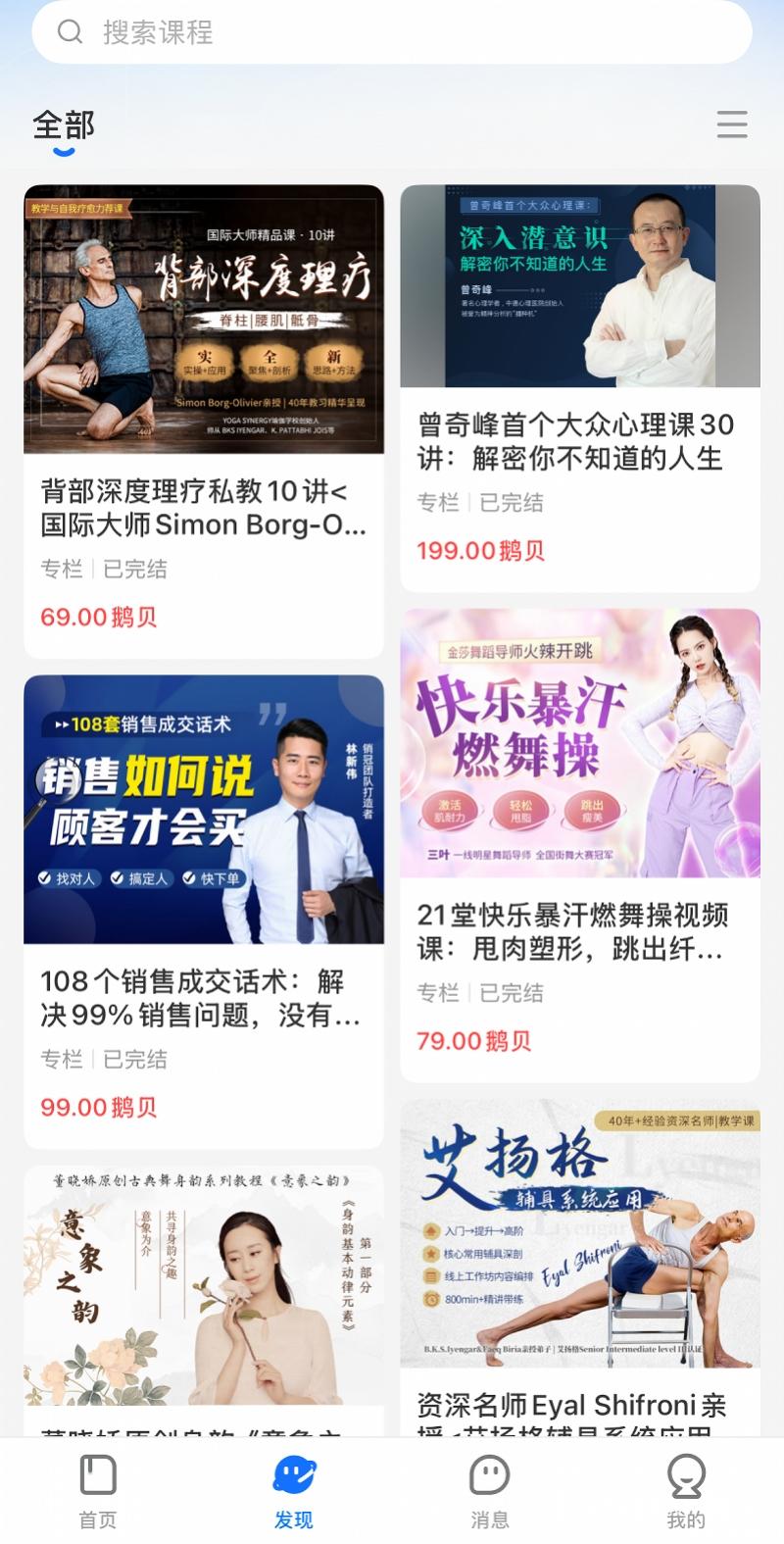Tap the person icon above 我的
The height and width of the screenshot is (1544, 784).
(x=687, y=1472)
